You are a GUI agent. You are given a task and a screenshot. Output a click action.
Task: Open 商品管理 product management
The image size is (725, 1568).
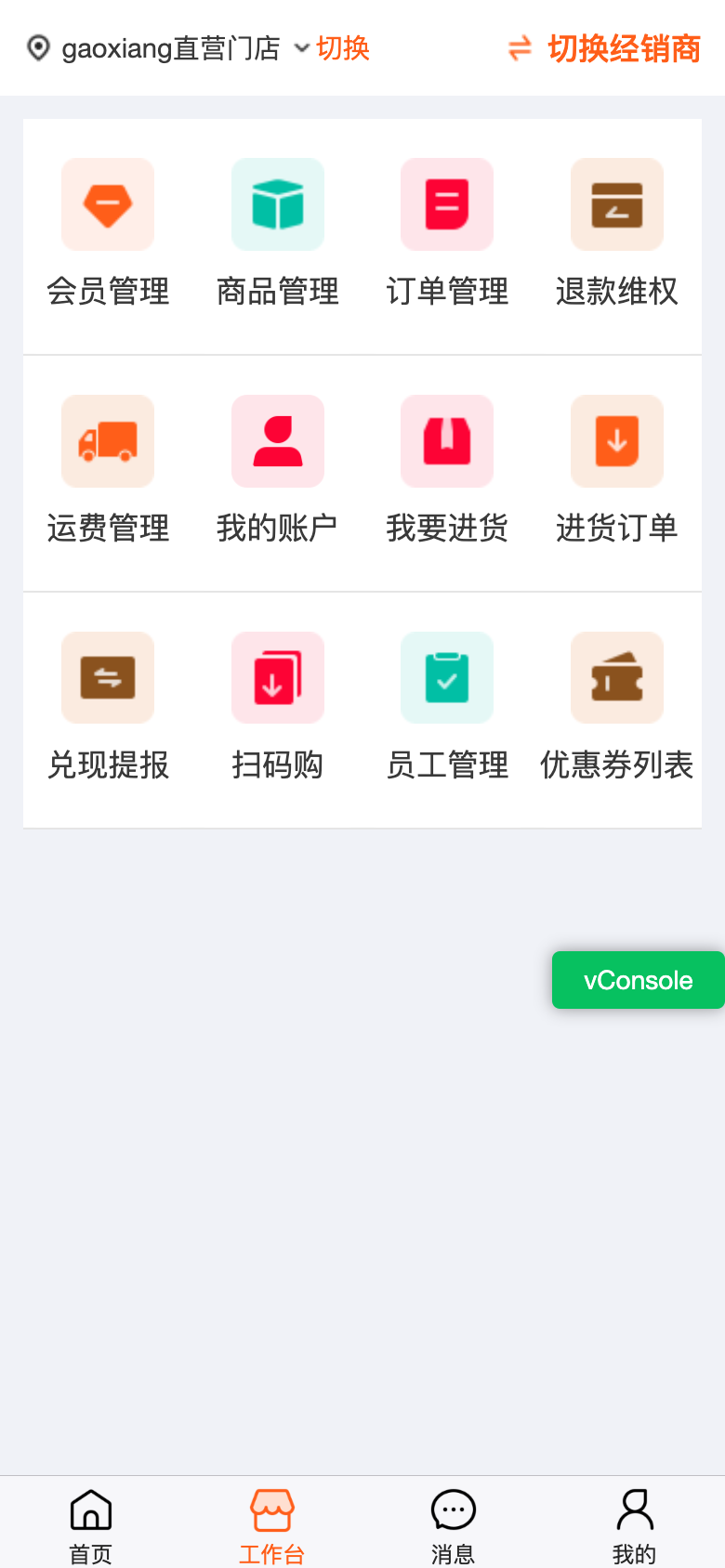(277, 234)
